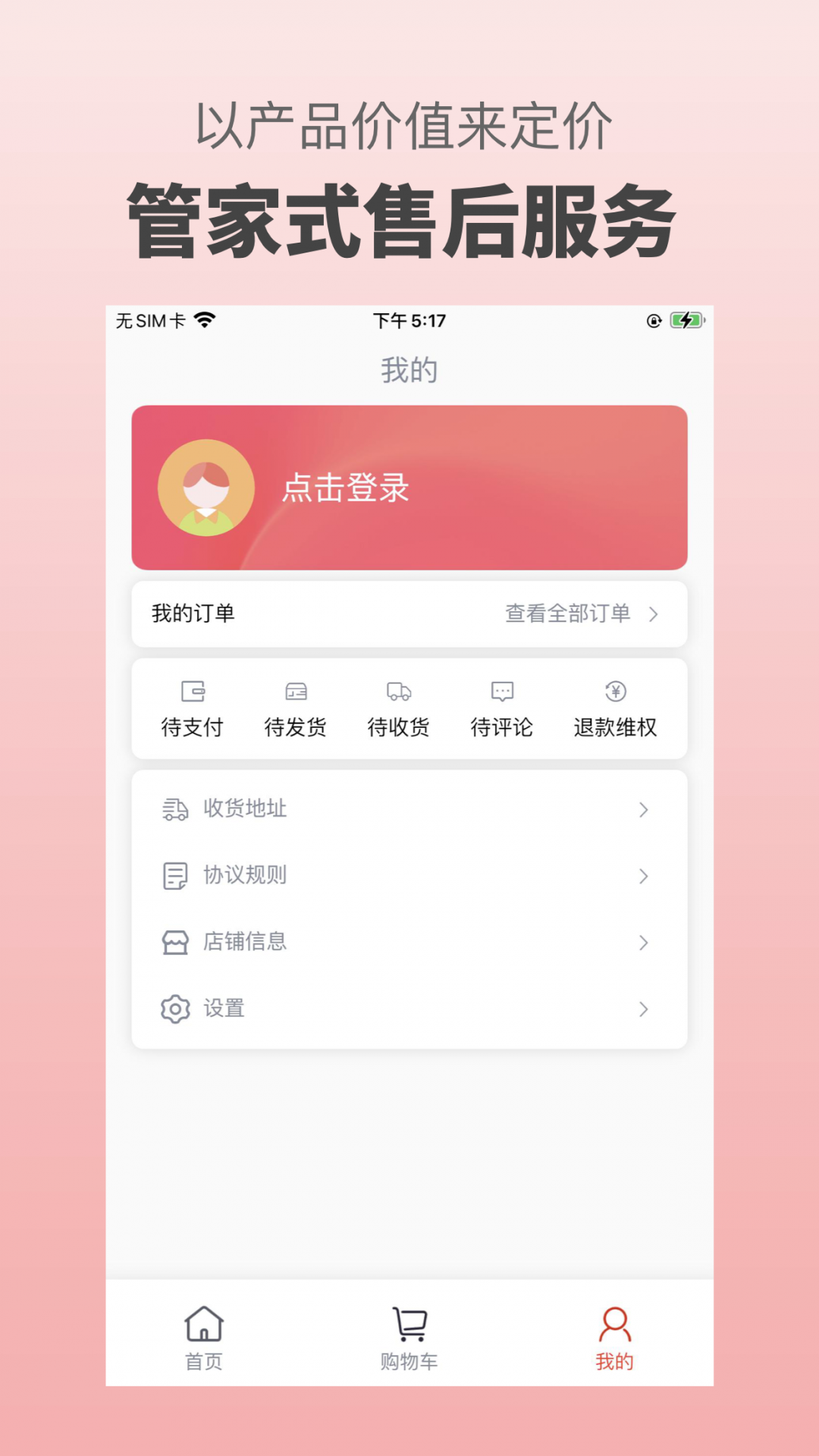
Task: Open the 设置 row via its chevron
Action: (642, 1009)
